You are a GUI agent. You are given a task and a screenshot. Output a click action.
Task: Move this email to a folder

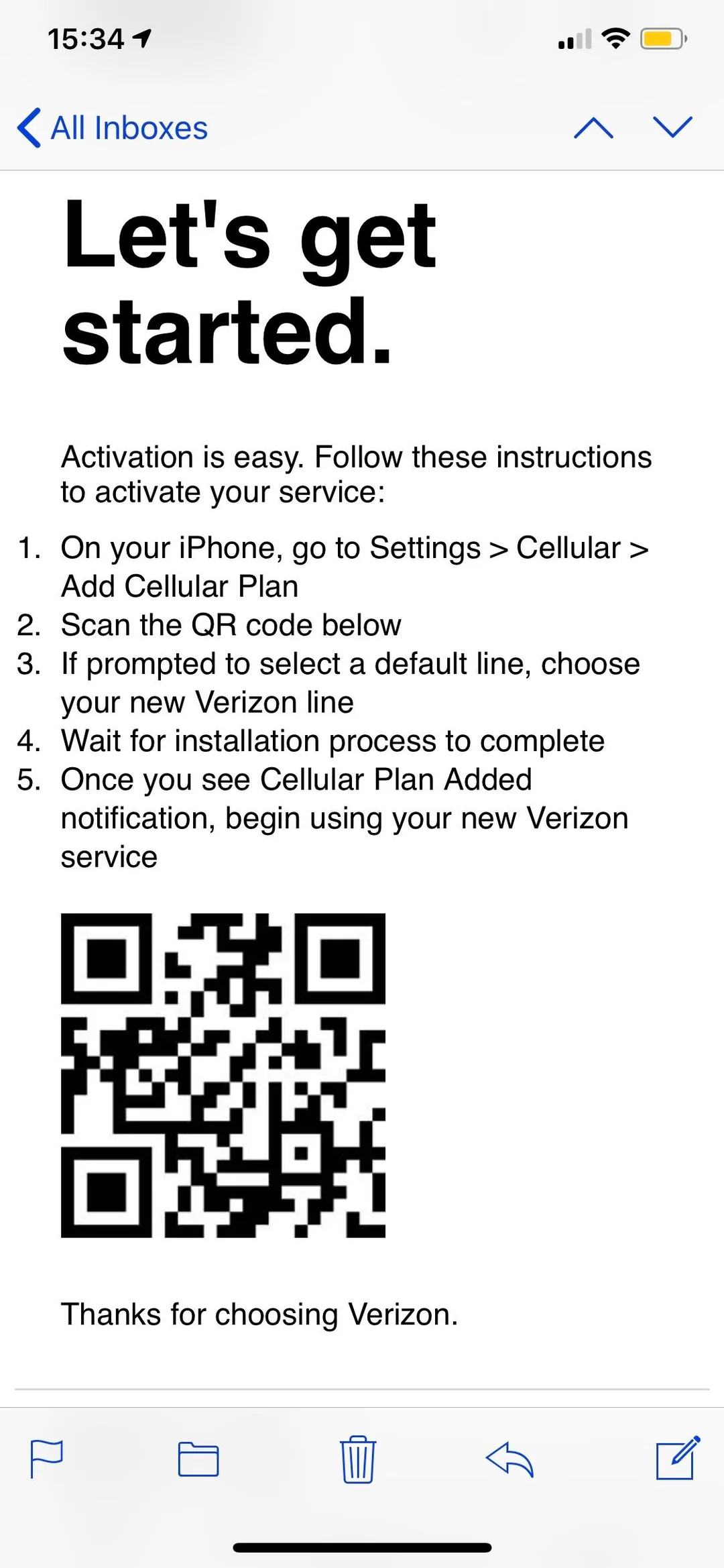click(198, 1459)
